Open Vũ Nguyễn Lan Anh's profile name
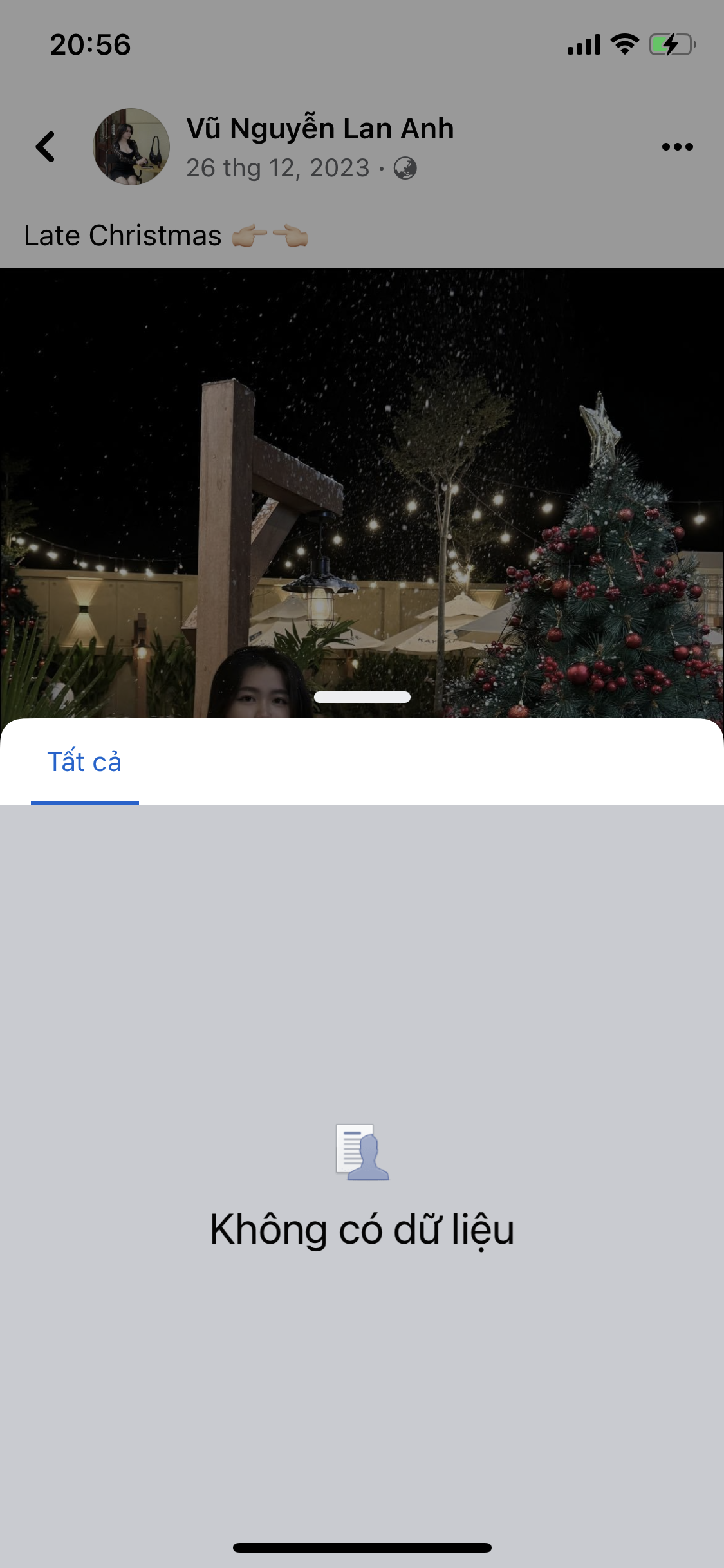Viewport: 724px width, 1568px height. (x=320, y=129)
